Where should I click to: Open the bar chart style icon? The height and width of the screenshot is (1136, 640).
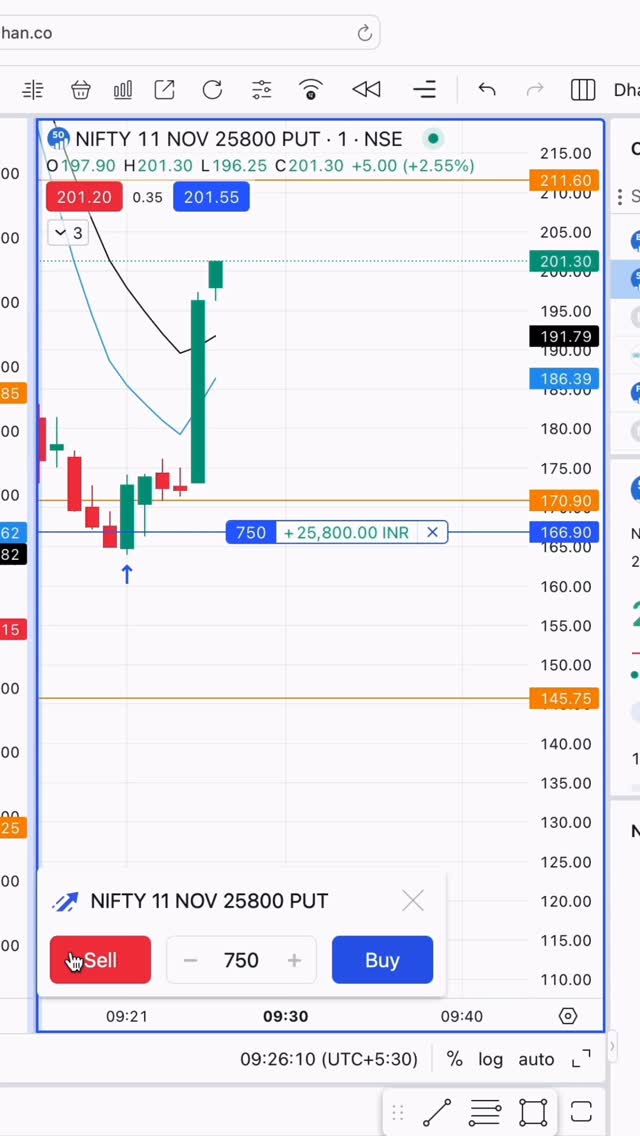coord(123,90)
